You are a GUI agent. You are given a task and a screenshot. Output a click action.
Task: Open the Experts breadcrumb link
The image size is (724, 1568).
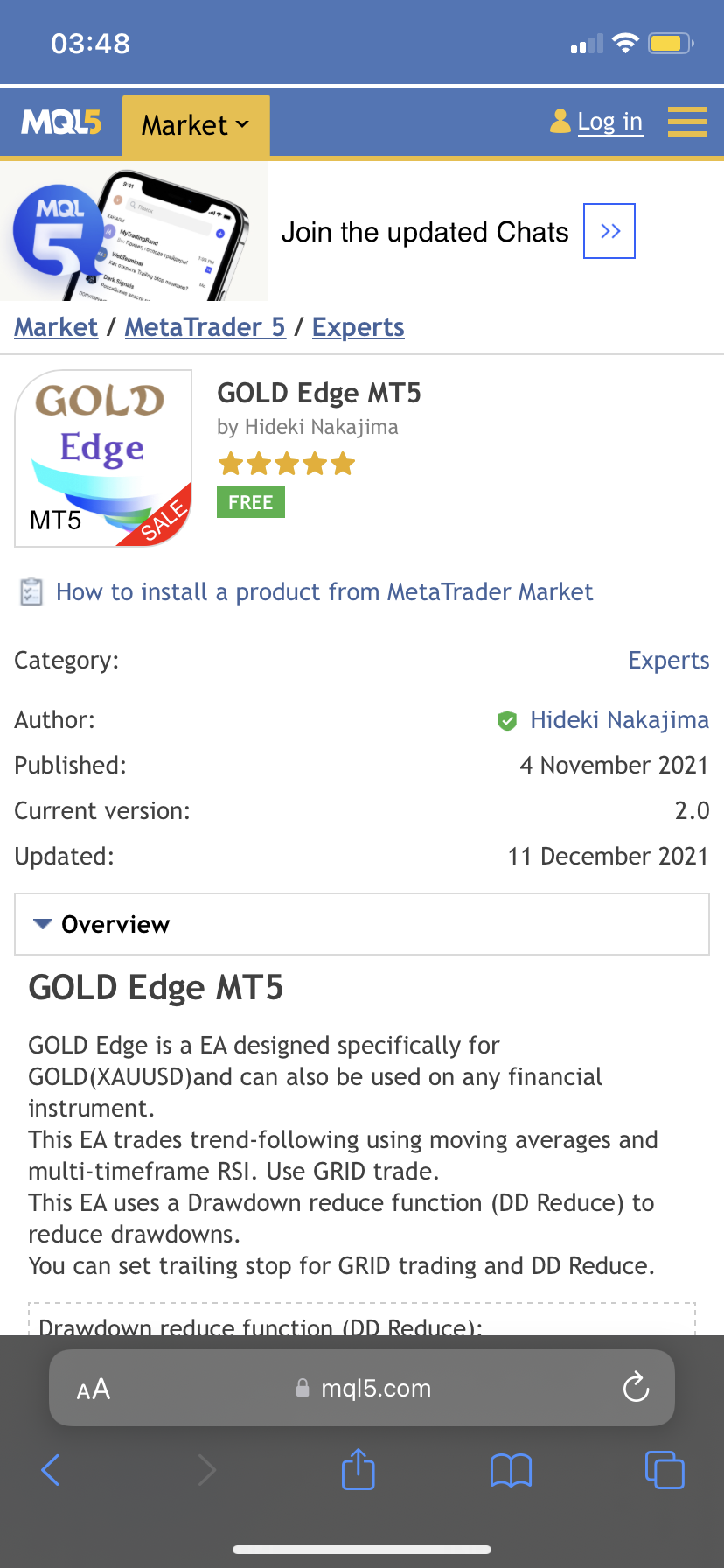(358, 327)
